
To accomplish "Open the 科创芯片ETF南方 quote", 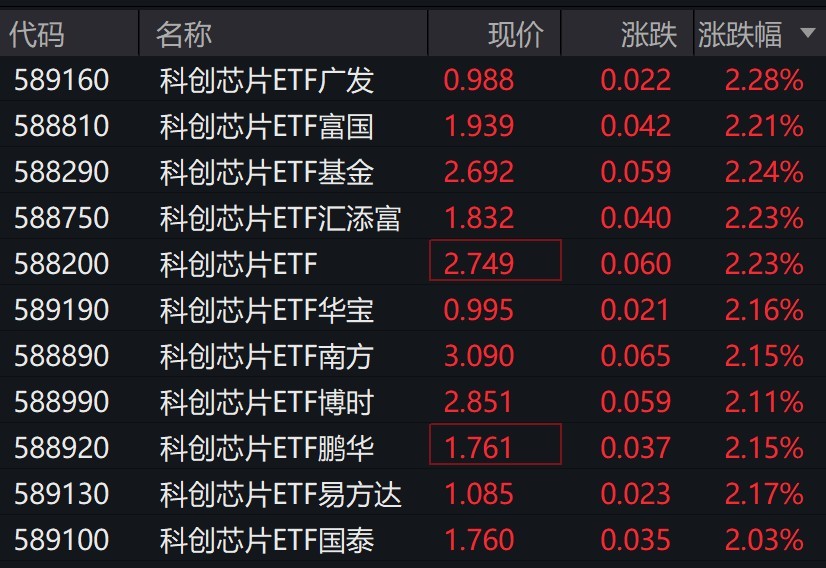I will (x=266, y=356).
